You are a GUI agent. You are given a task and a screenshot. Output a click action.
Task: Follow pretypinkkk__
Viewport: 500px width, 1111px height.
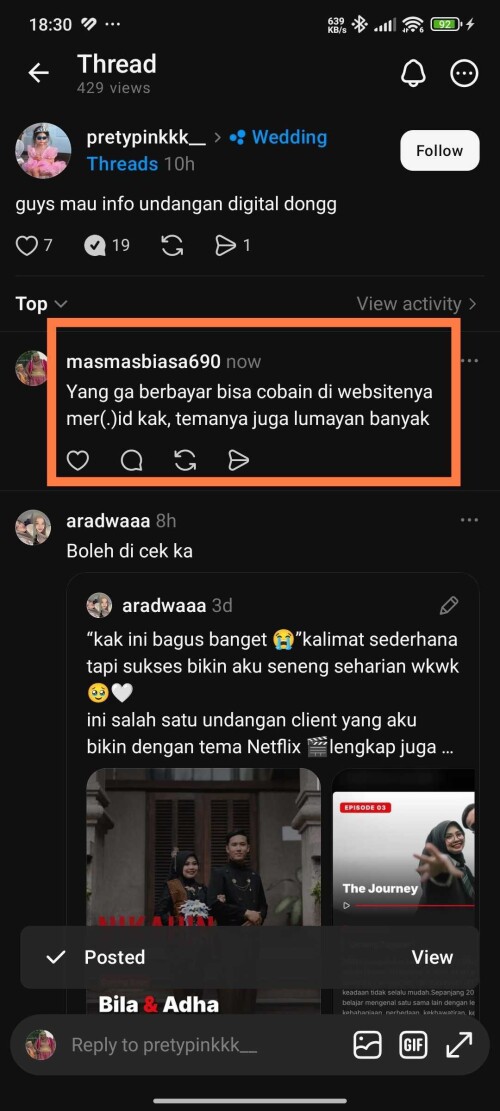coord(439,150)
